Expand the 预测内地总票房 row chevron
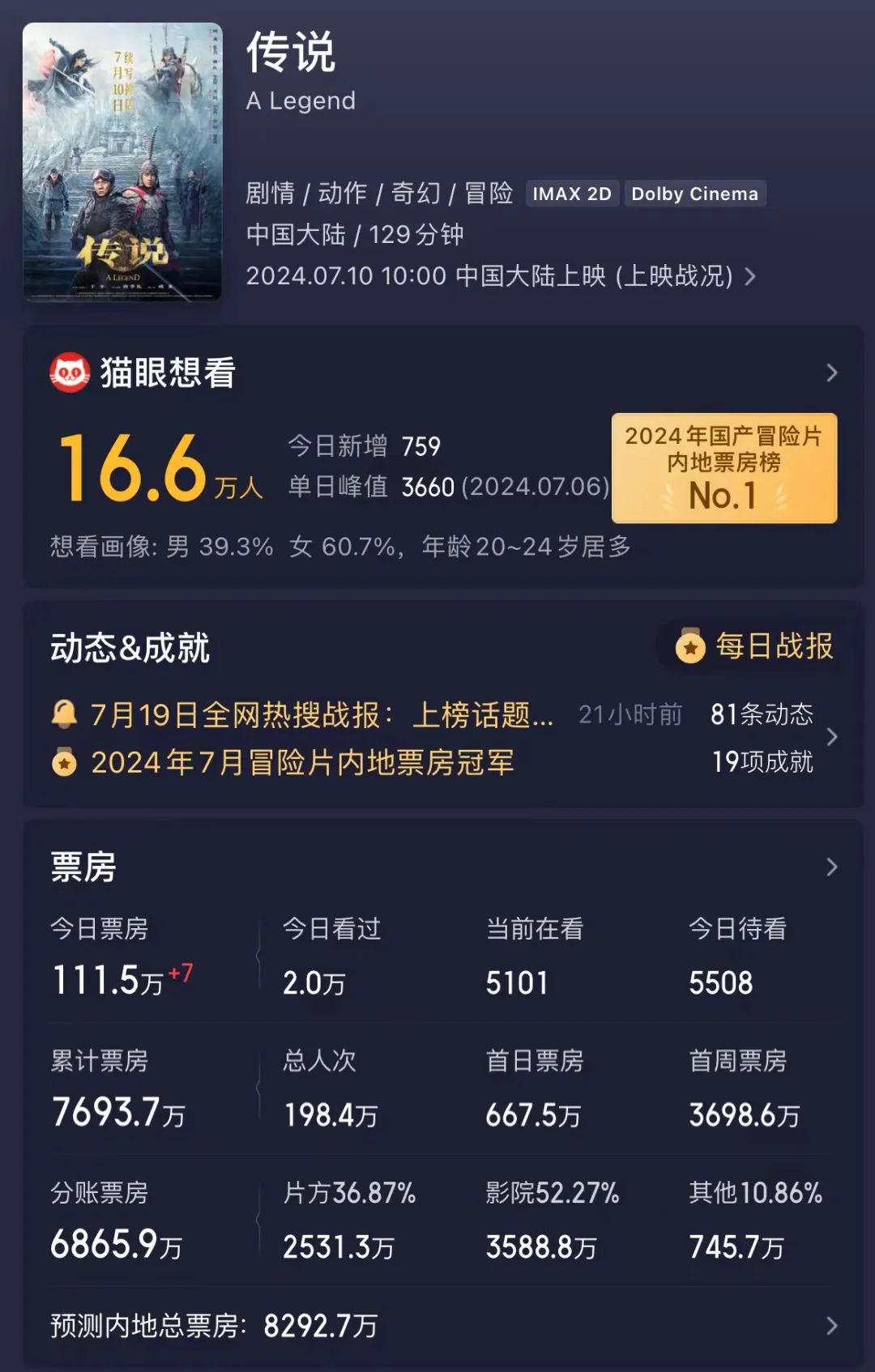The height and width of the screenshot is (1372, 875). [830, 1326]
